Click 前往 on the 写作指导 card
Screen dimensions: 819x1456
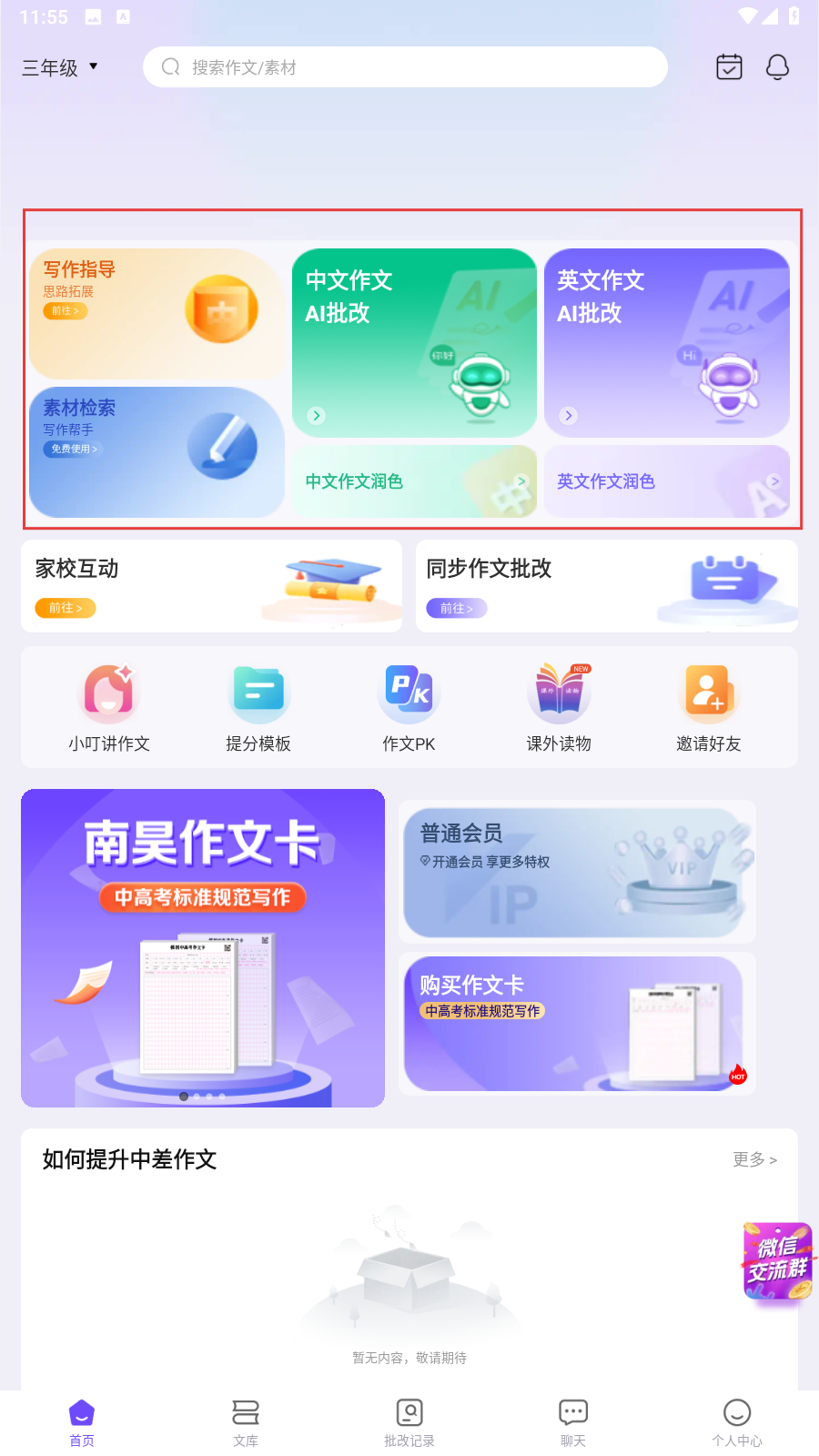point(65,310)
